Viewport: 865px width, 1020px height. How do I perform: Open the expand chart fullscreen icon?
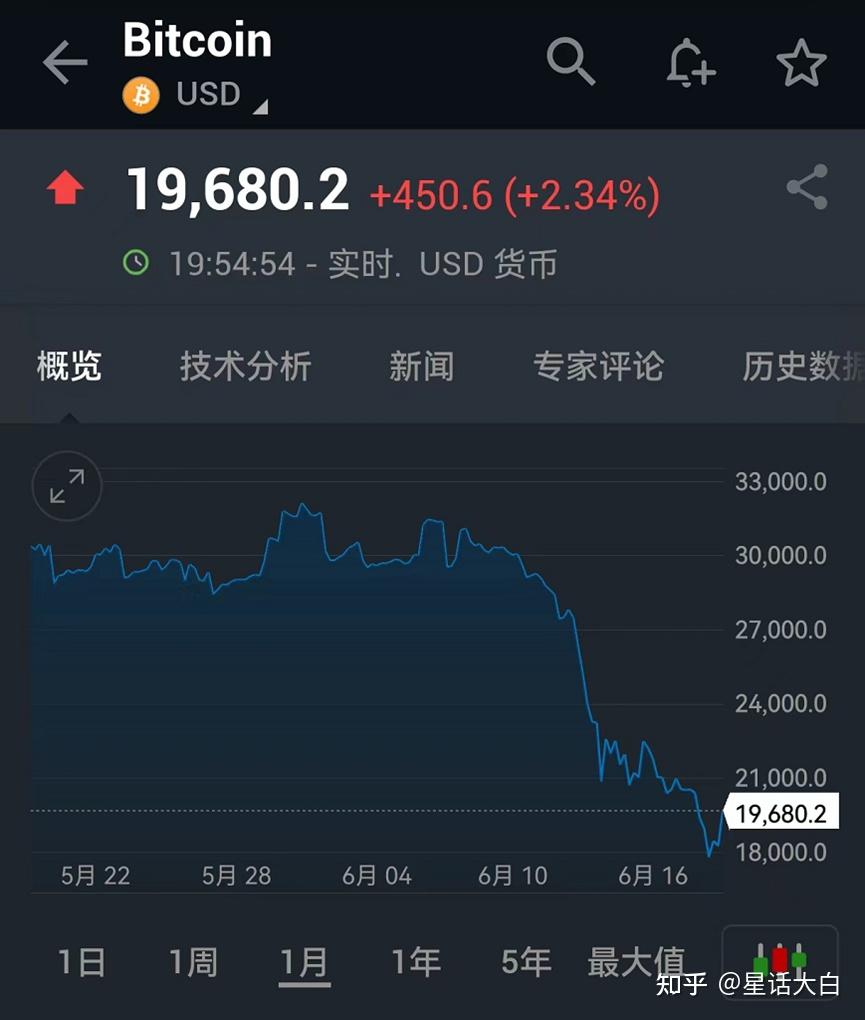click(66, 487)
